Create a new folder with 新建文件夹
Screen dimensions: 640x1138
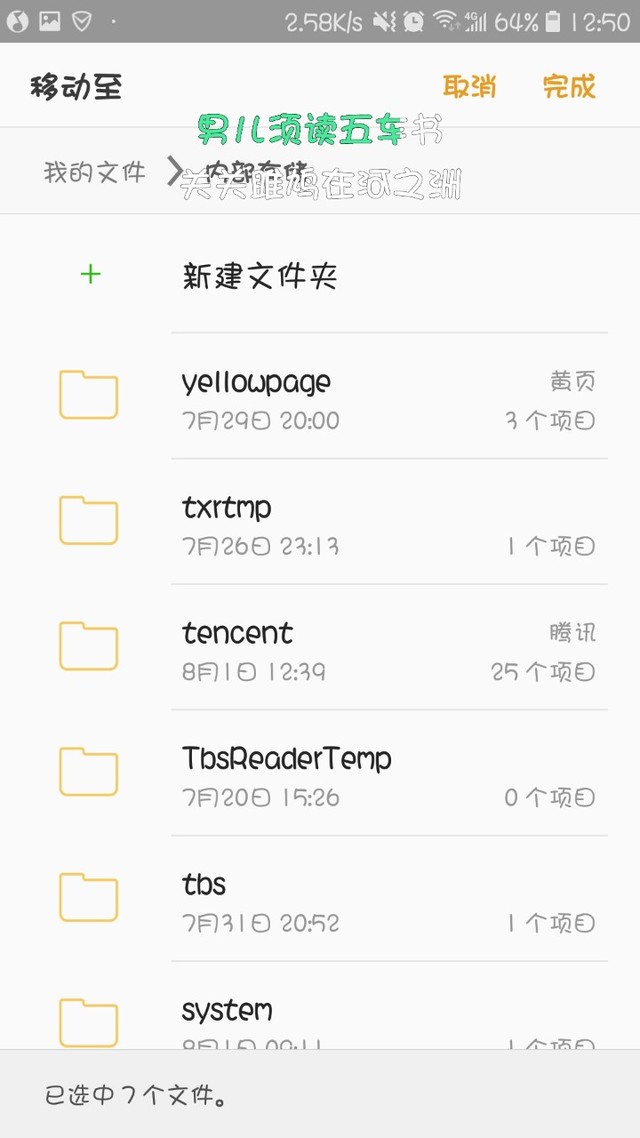[x=320, y=276]
